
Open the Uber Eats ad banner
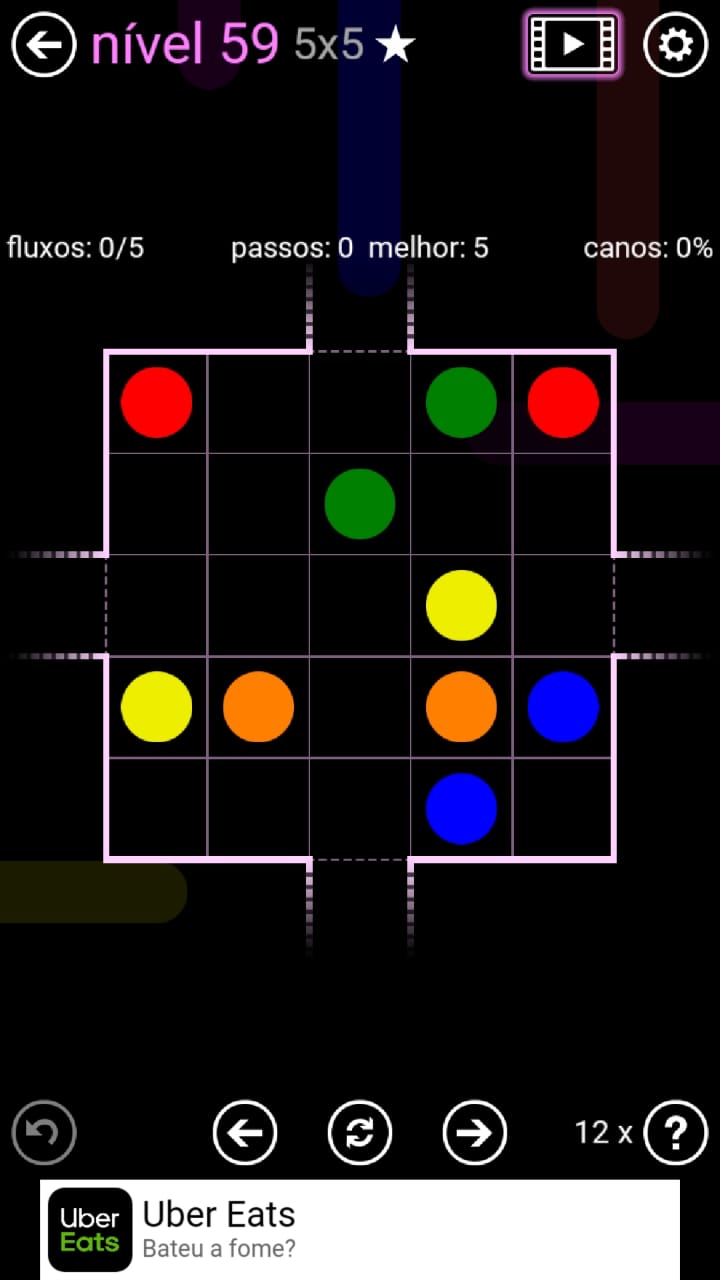coord(360,1229)
